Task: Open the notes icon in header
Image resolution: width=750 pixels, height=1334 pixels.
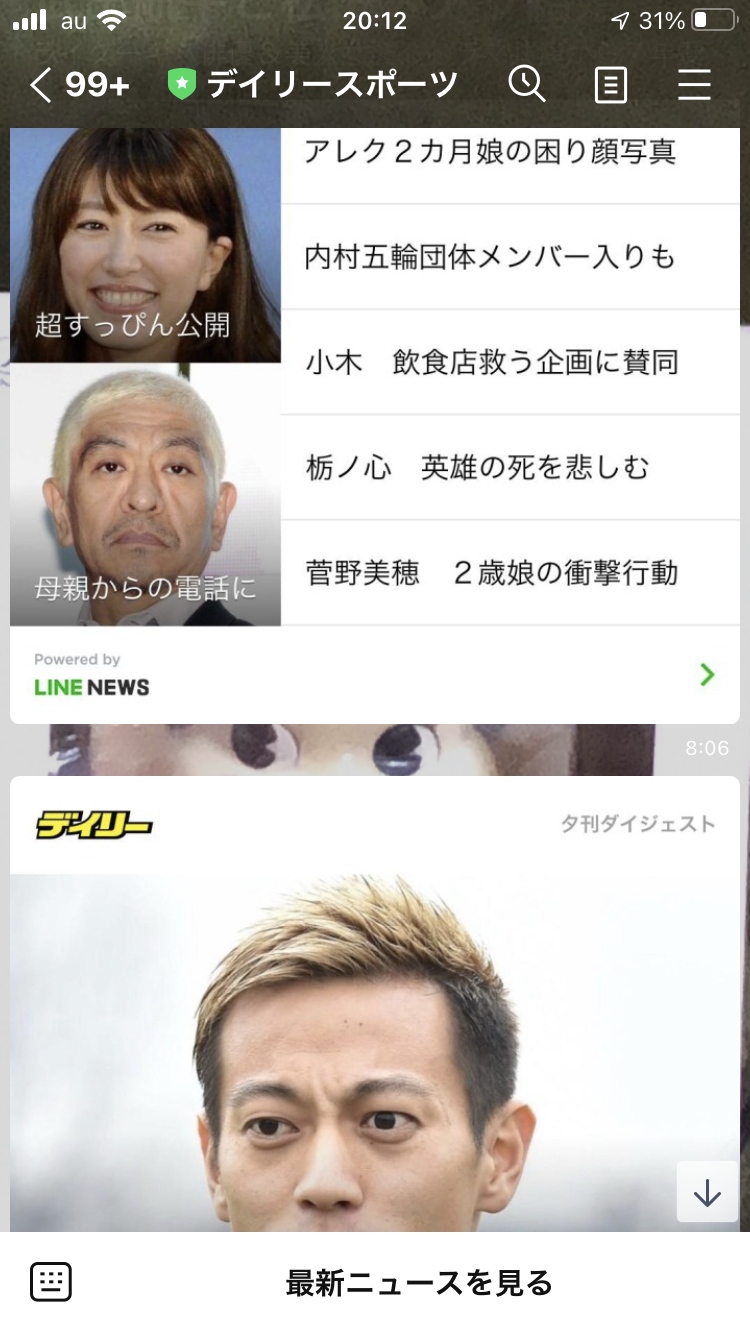Action: coord(610,85)
